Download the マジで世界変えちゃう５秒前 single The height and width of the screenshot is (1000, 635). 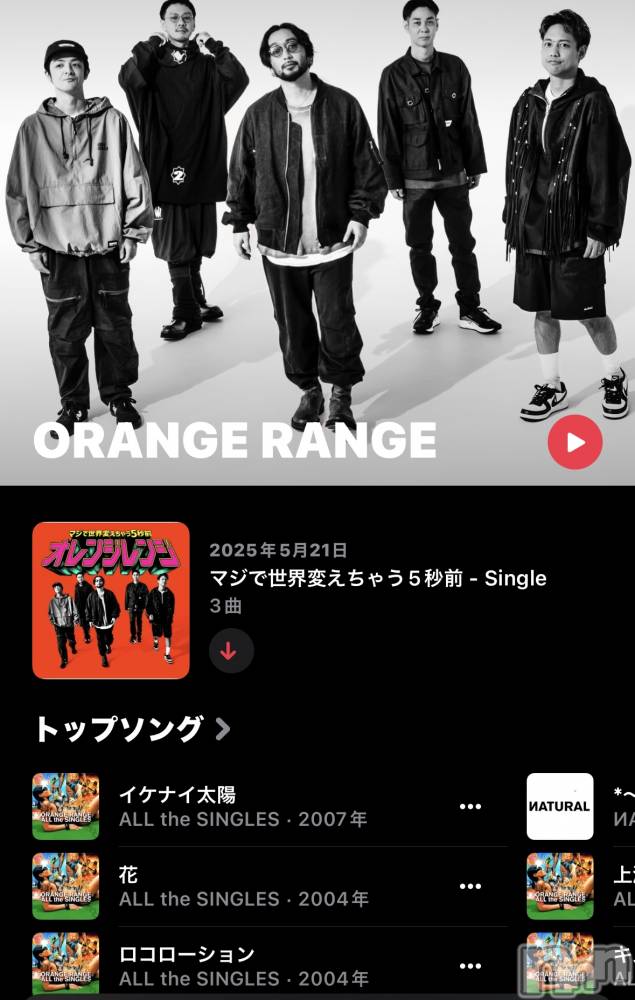pyautogui.click(x=231, y=651)
